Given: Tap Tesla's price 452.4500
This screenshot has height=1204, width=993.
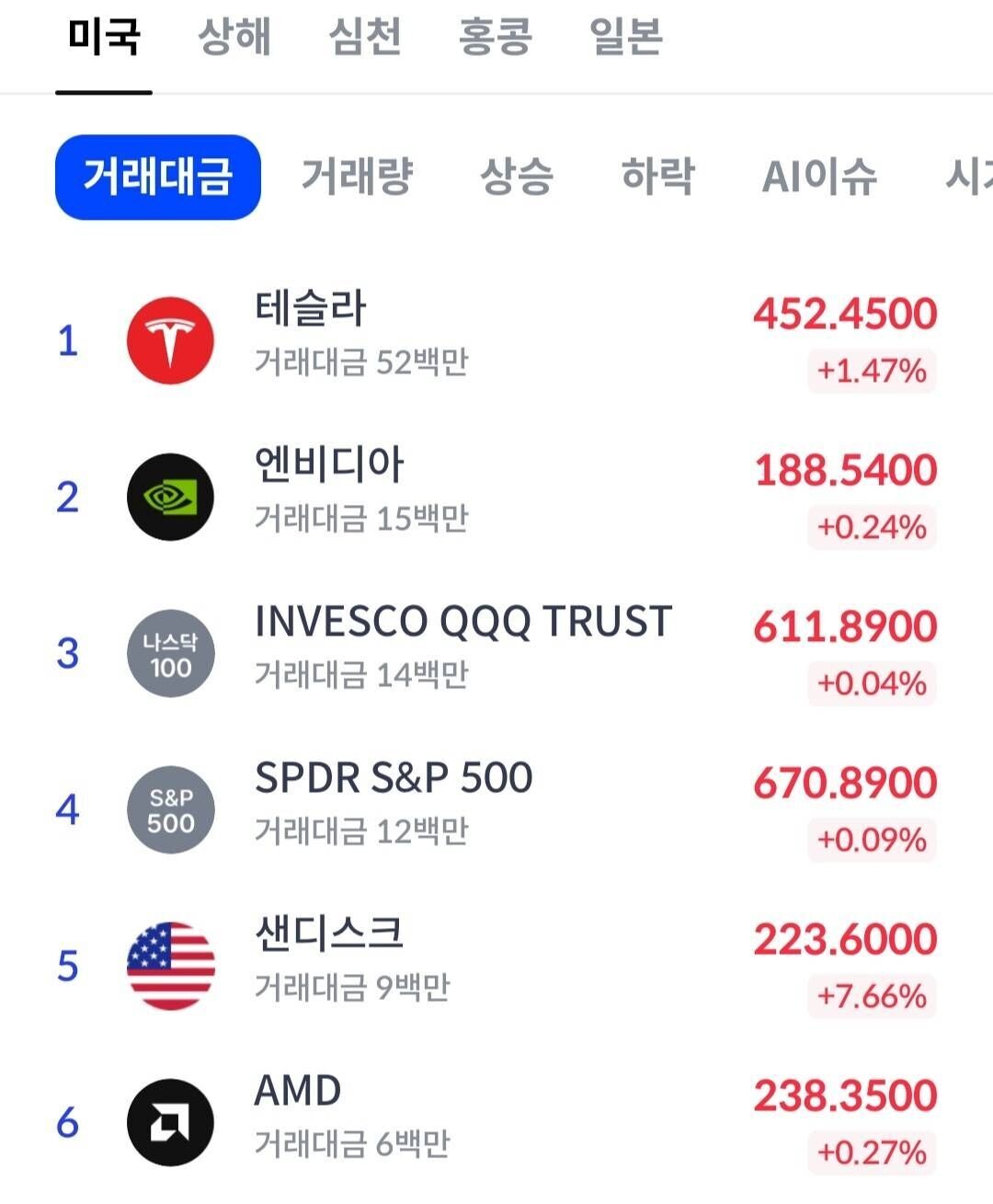Looking at the screenshot, I should point(845,314).
